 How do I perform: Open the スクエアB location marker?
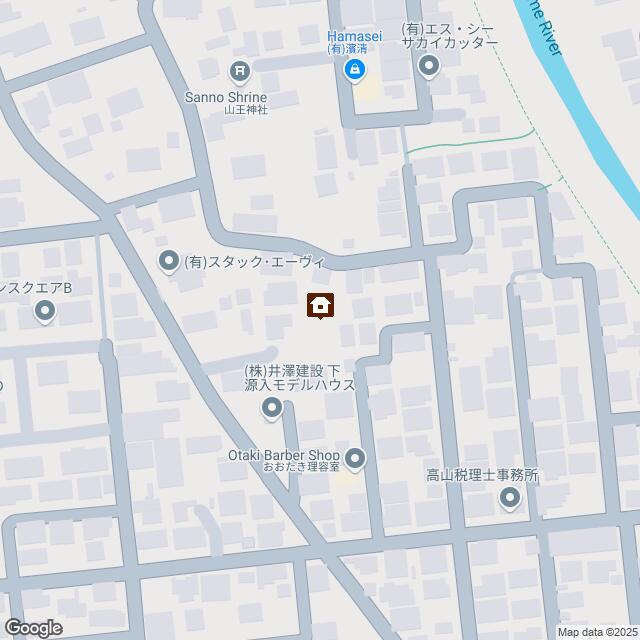point(45,312)
